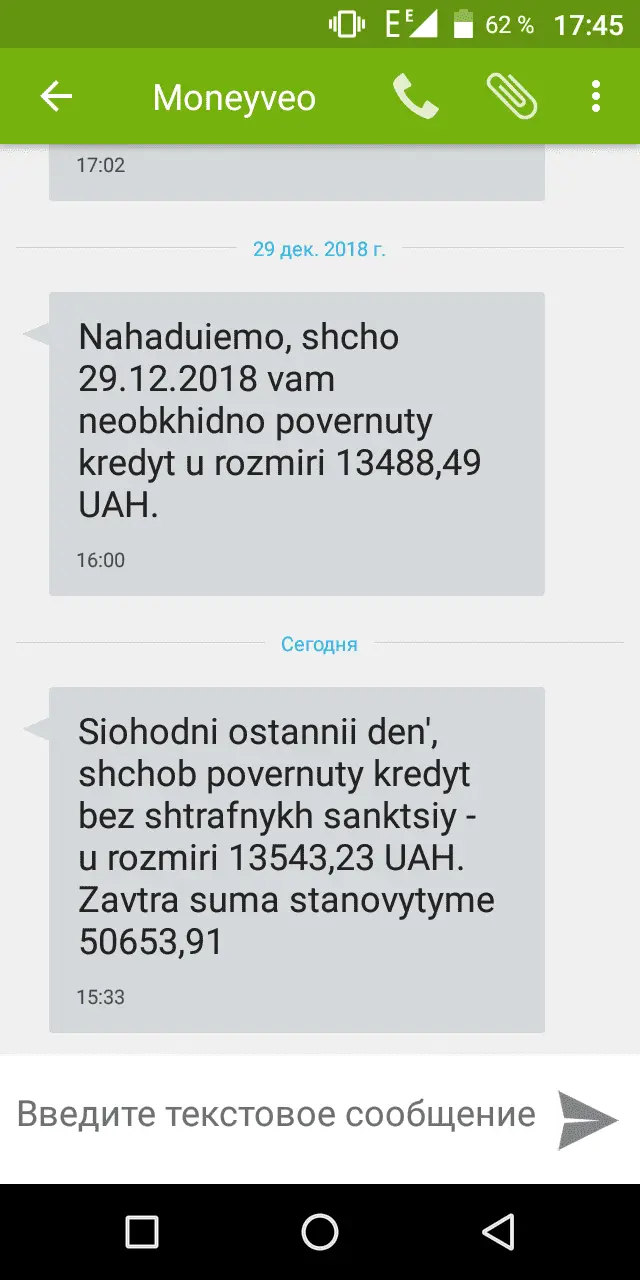Focus the text message input field

[276, 1114]
